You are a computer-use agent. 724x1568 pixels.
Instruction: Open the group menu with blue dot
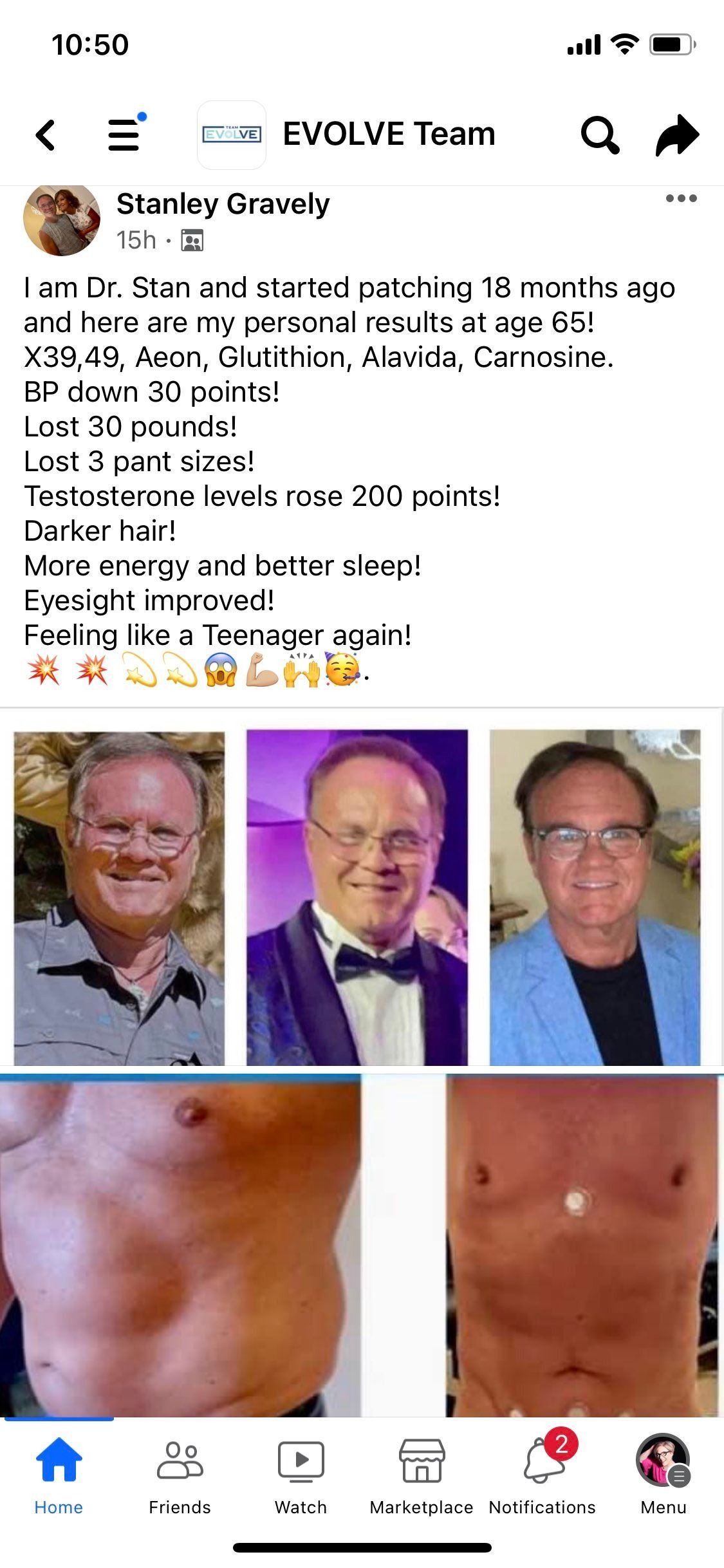(x=124, y=135)
